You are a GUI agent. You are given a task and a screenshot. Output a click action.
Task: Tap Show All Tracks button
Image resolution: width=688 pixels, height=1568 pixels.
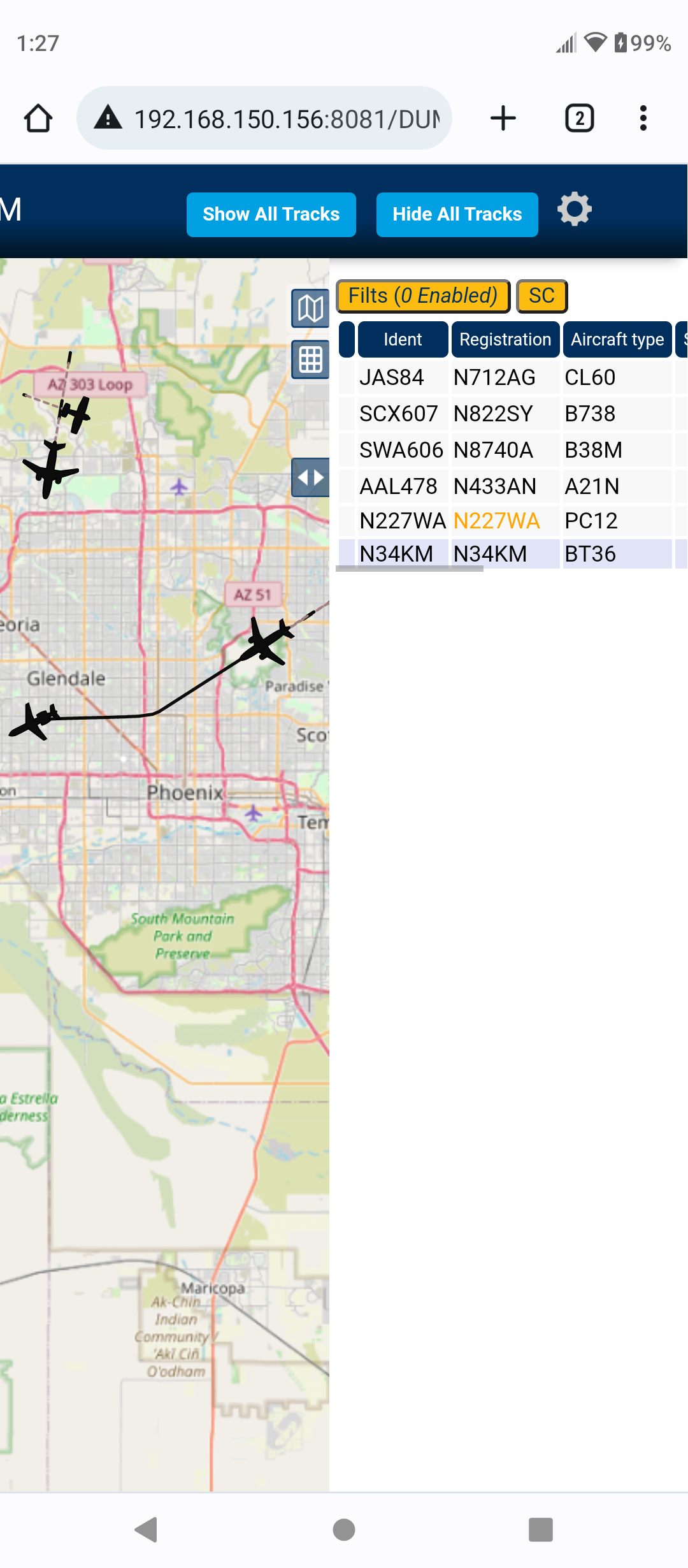(x=271, y=214)
